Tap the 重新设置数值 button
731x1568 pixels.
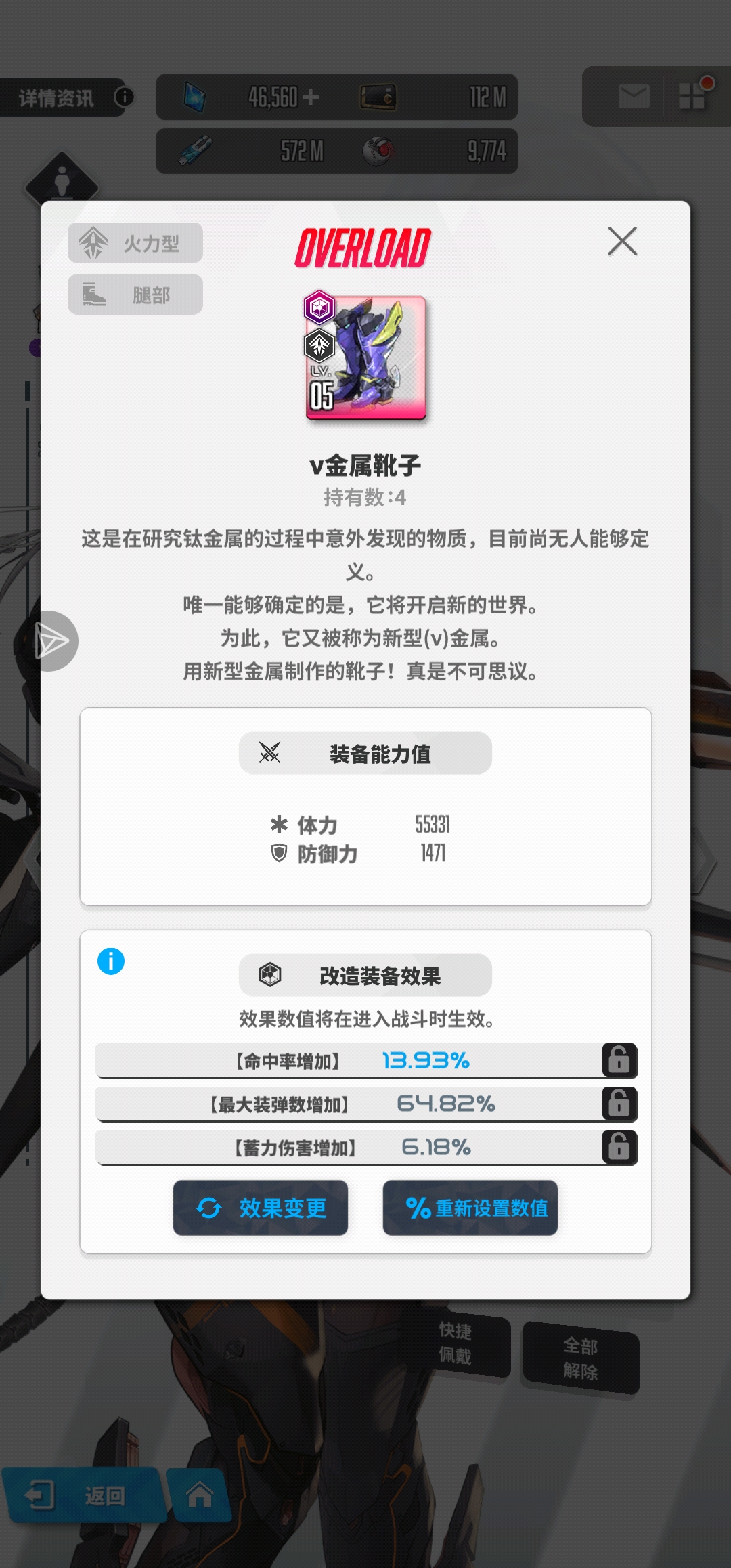pos(470,1208)
